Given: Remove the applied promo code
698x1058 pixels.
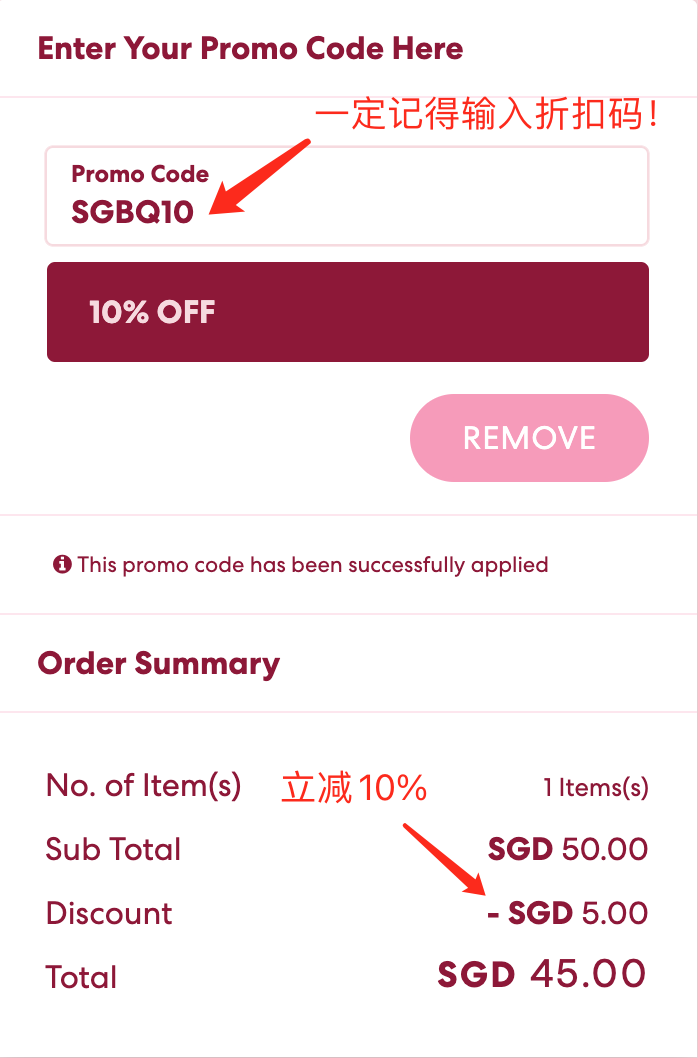Looking at the screenshot, I should click(529, 438).
